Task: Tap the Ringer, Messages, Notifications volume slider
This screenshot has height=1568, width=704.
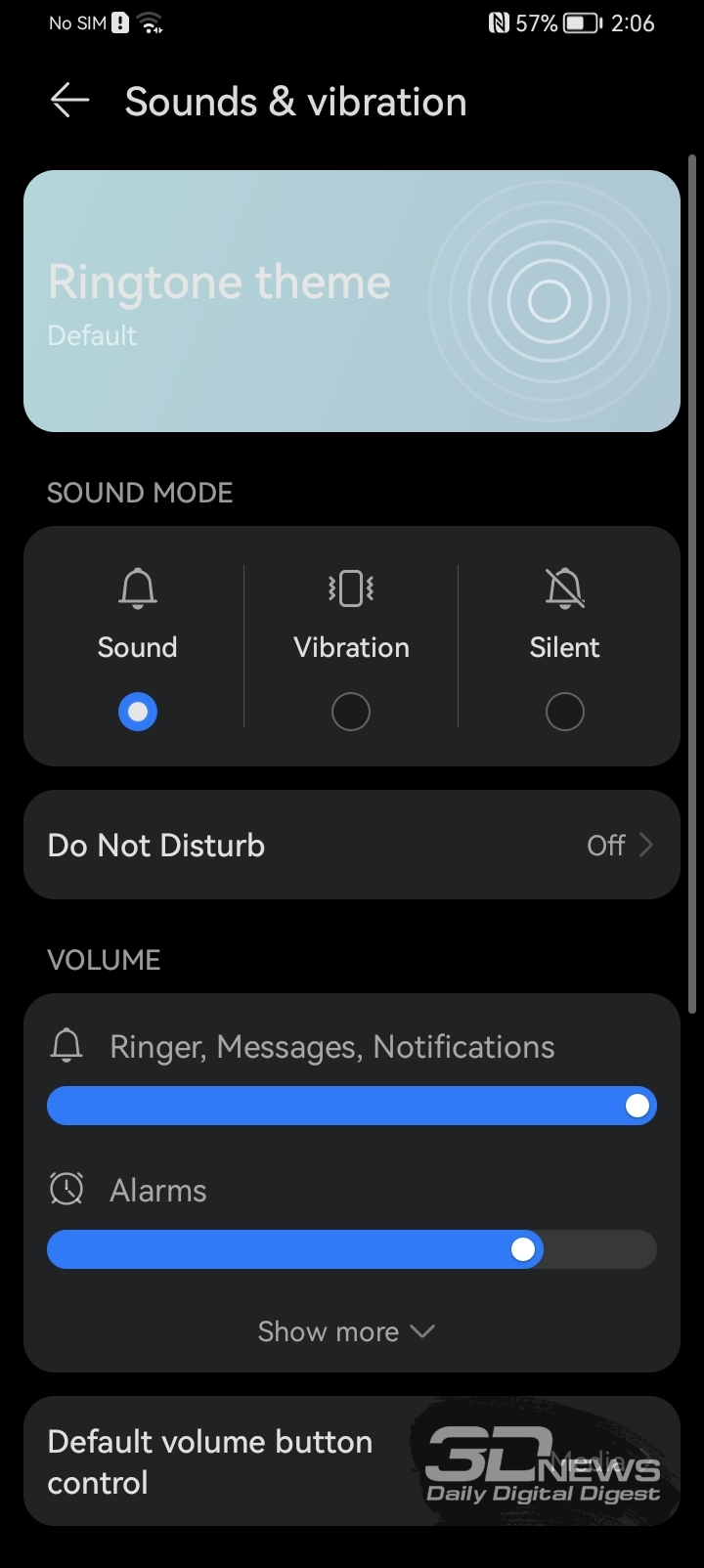Action: point(352,1106)
